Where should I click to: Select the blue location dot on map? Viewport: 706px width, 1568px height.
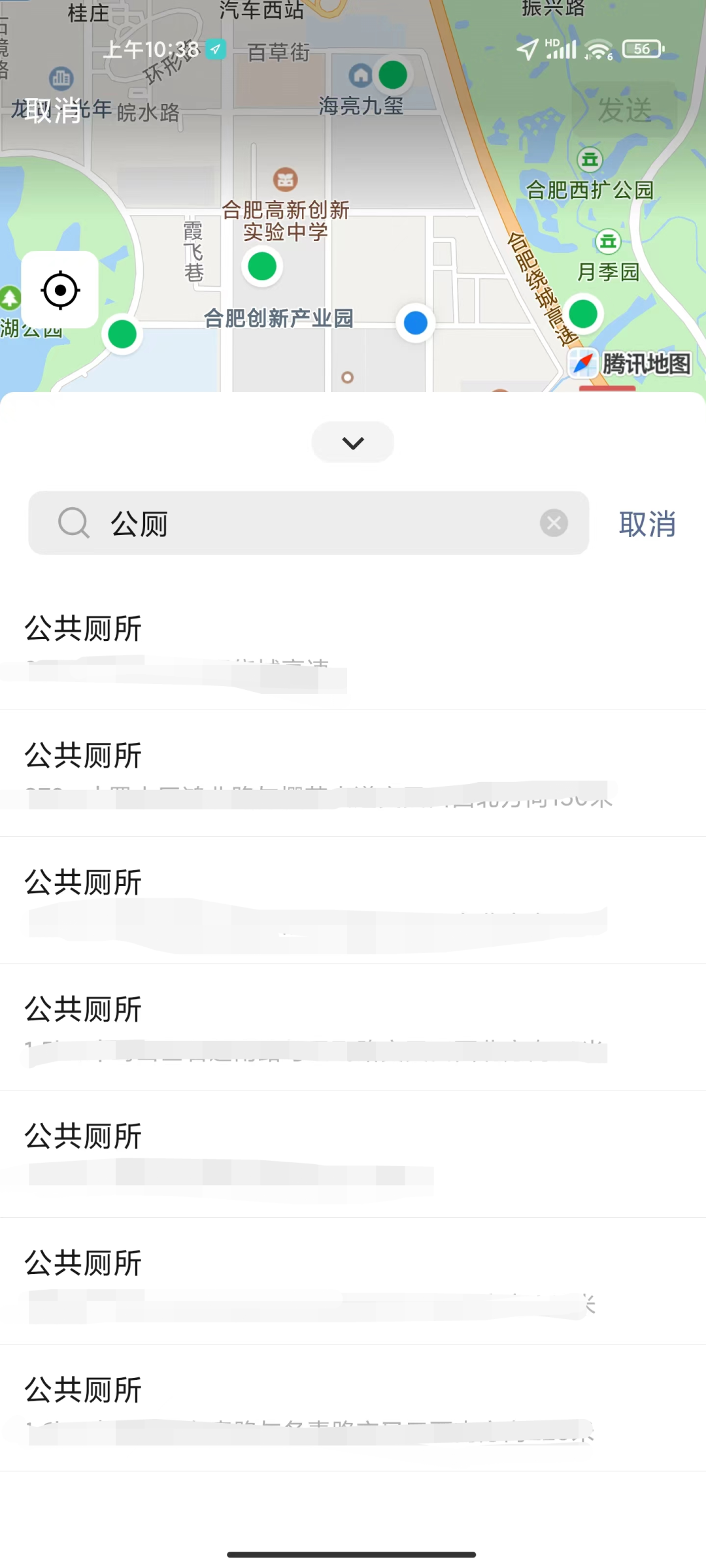tap(416, 323)
